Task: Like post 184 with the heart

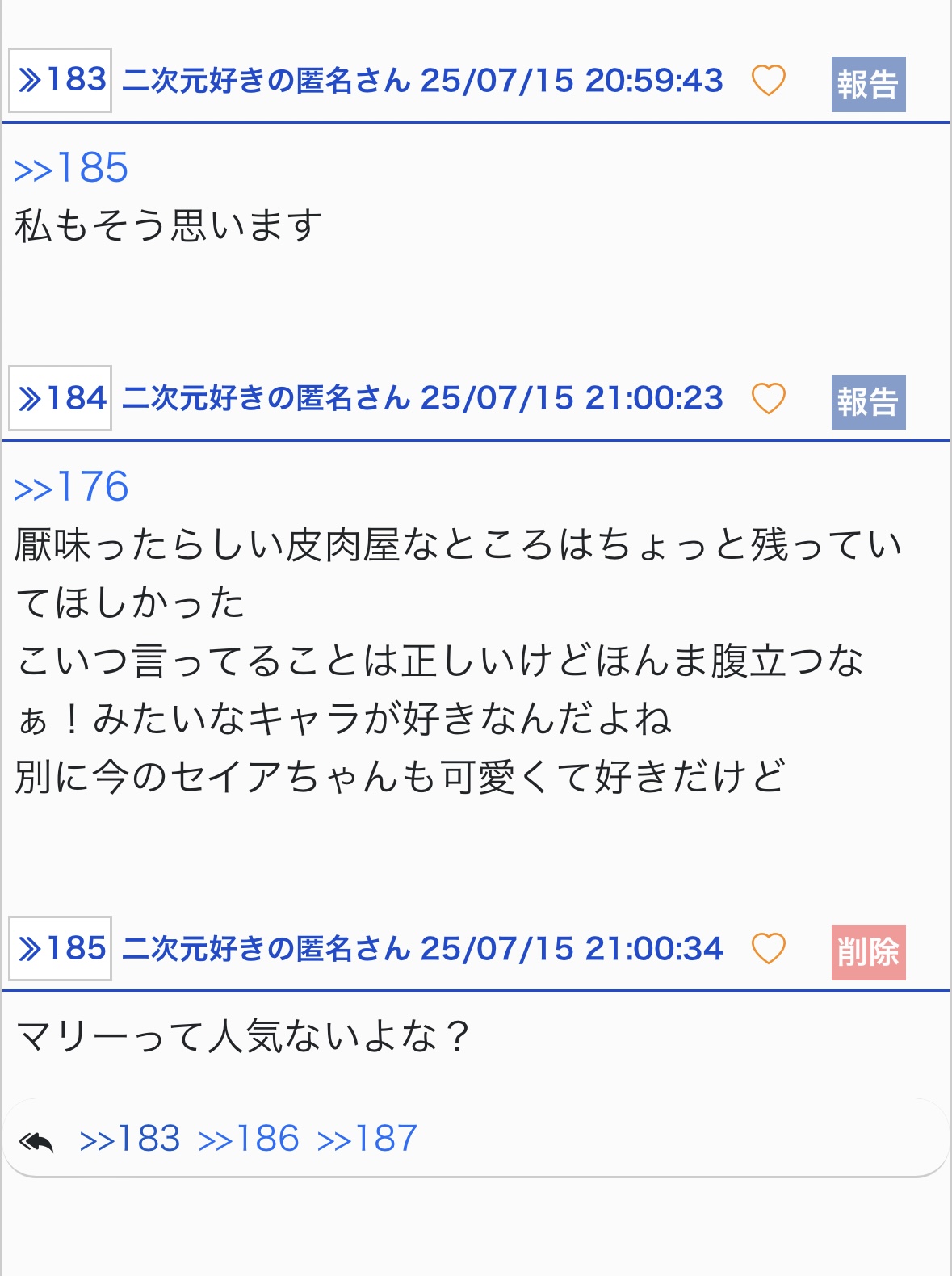Action: [x=768, y=398]
